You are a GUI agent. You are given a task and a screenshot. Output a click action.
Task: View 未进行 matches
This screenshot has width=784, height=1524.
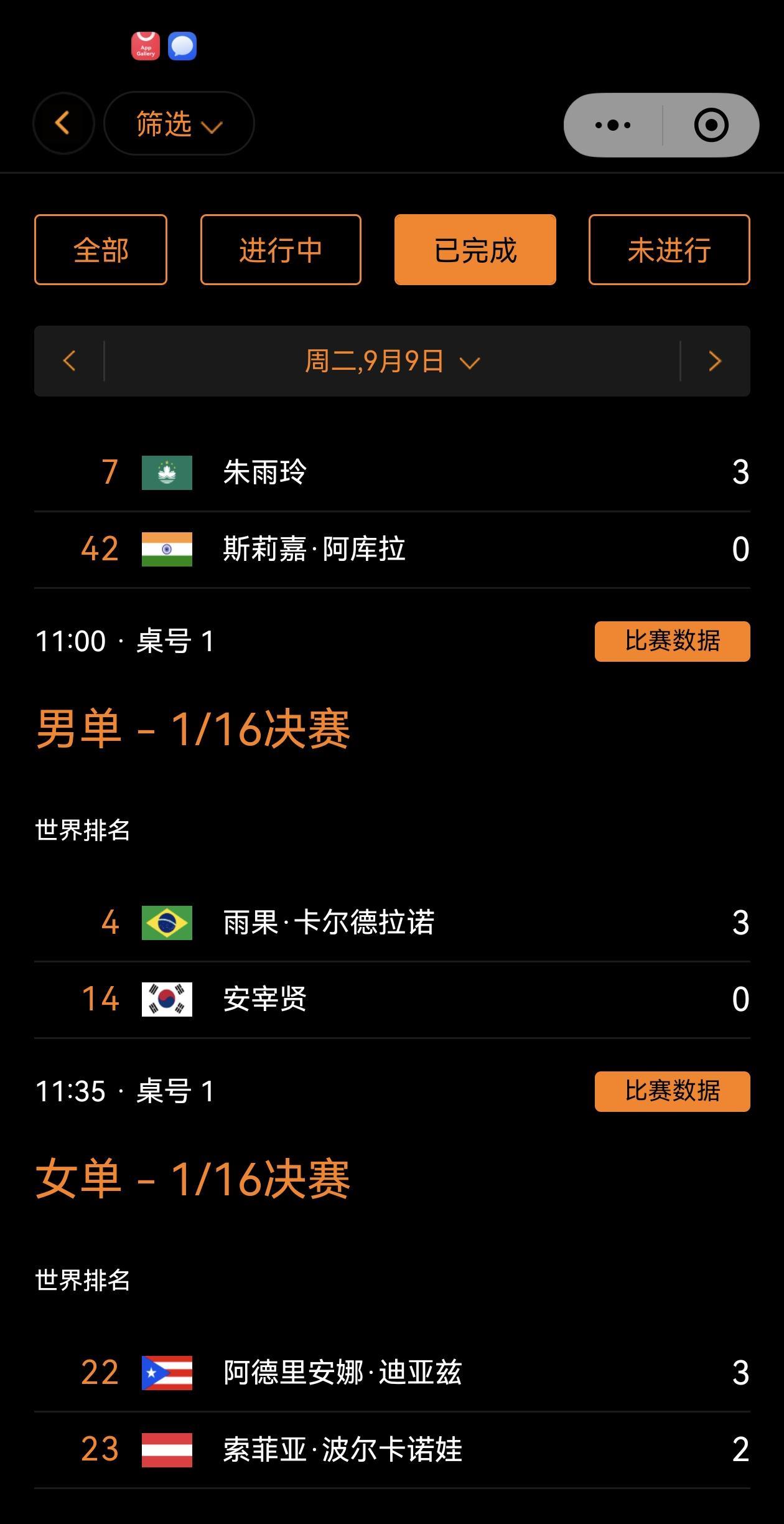point(669,250)
